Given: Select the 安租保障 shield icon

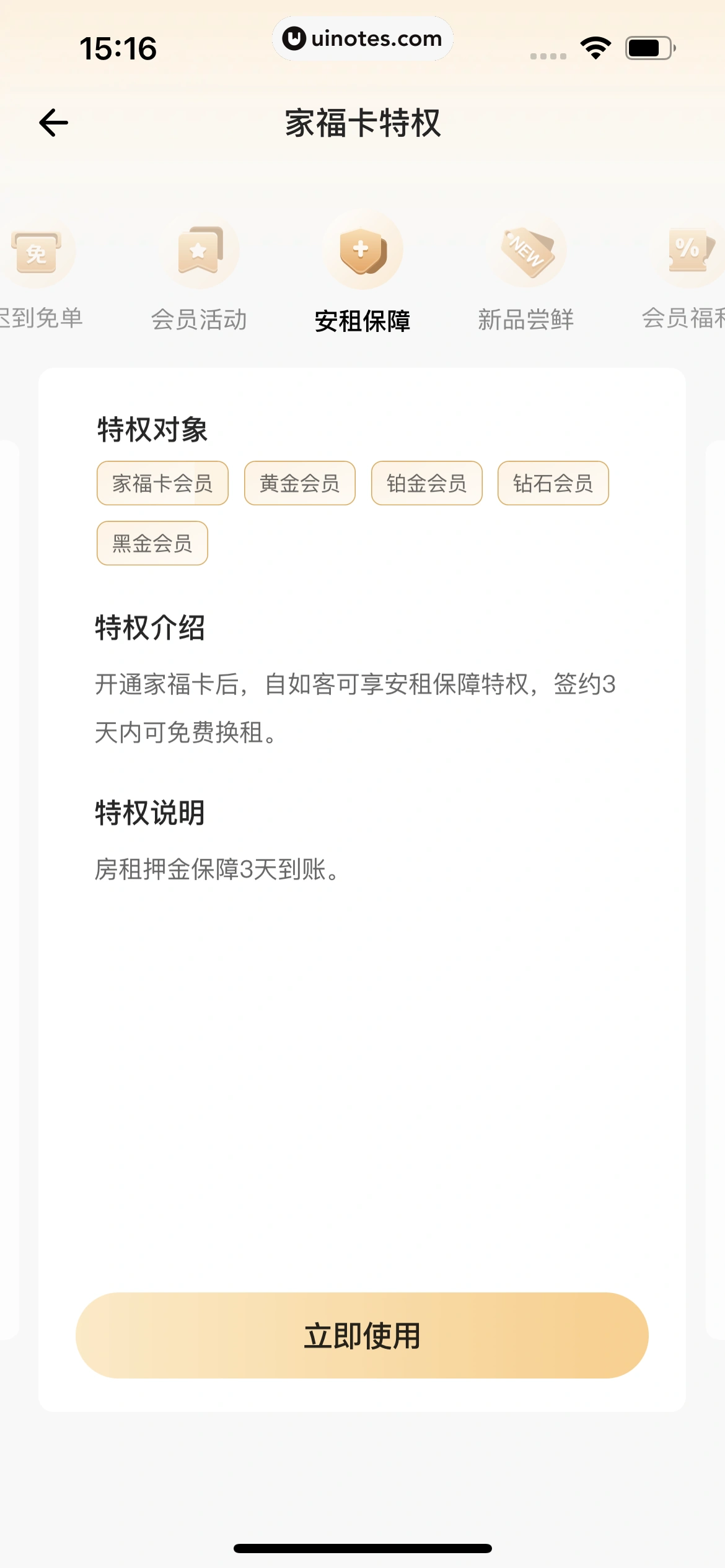Looking at the screenshot, I should click(x=362, y=250).
